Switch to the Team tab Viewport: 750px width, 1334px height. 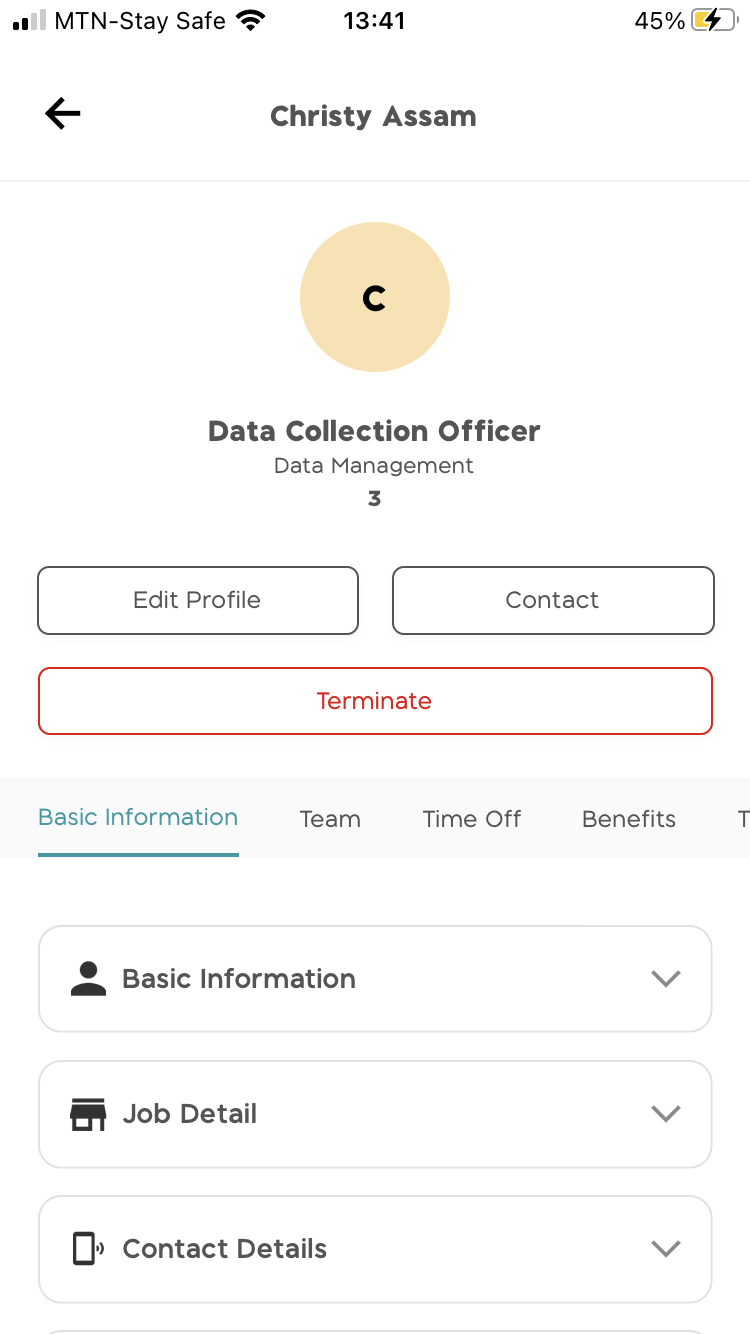[x=330, y=818]
